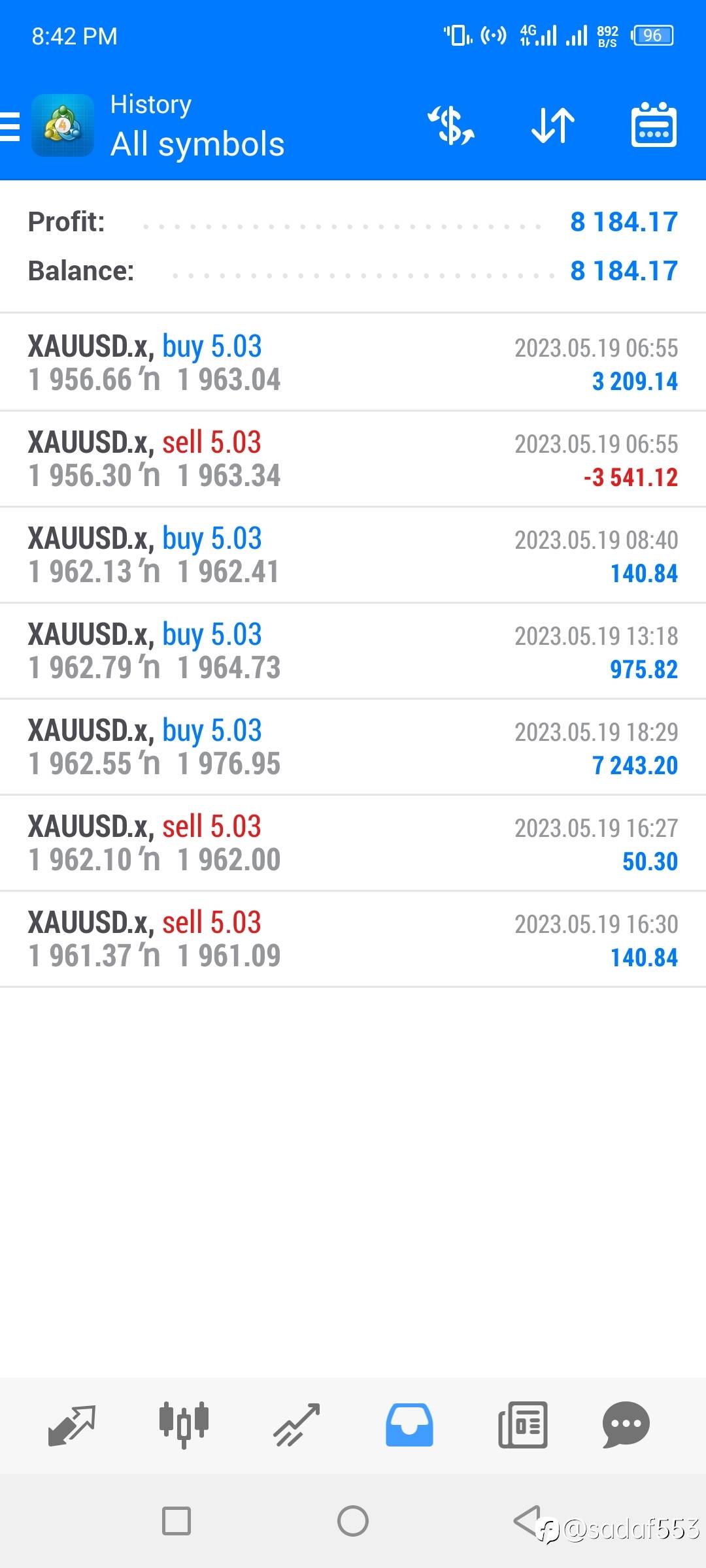Open the buy trade with profit 3 209.14
Viewport: 706px width, 1568px height.
click(x=353, y=363)
